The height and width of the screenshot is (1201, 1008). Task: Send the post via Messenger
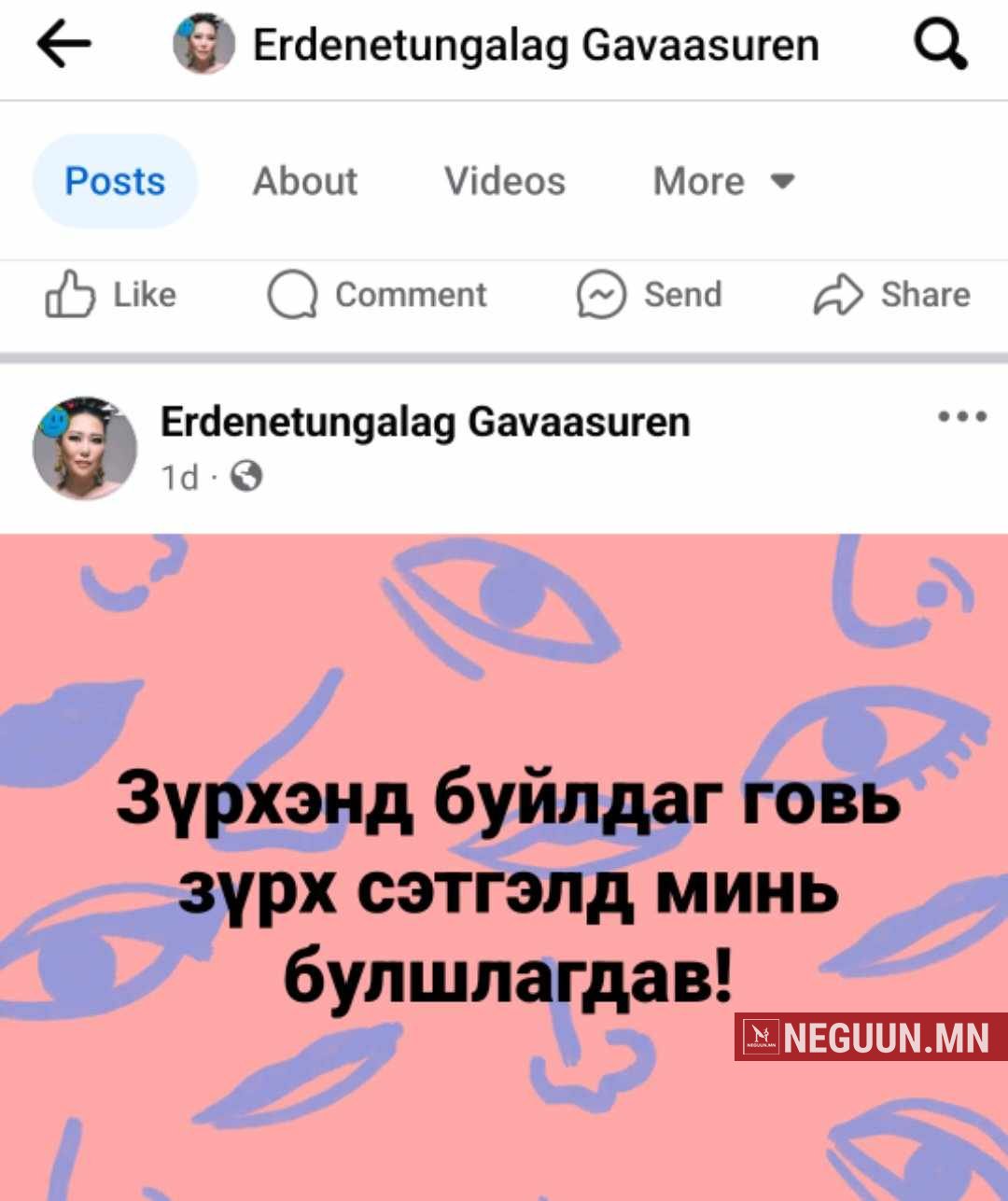tap(650, 295)
